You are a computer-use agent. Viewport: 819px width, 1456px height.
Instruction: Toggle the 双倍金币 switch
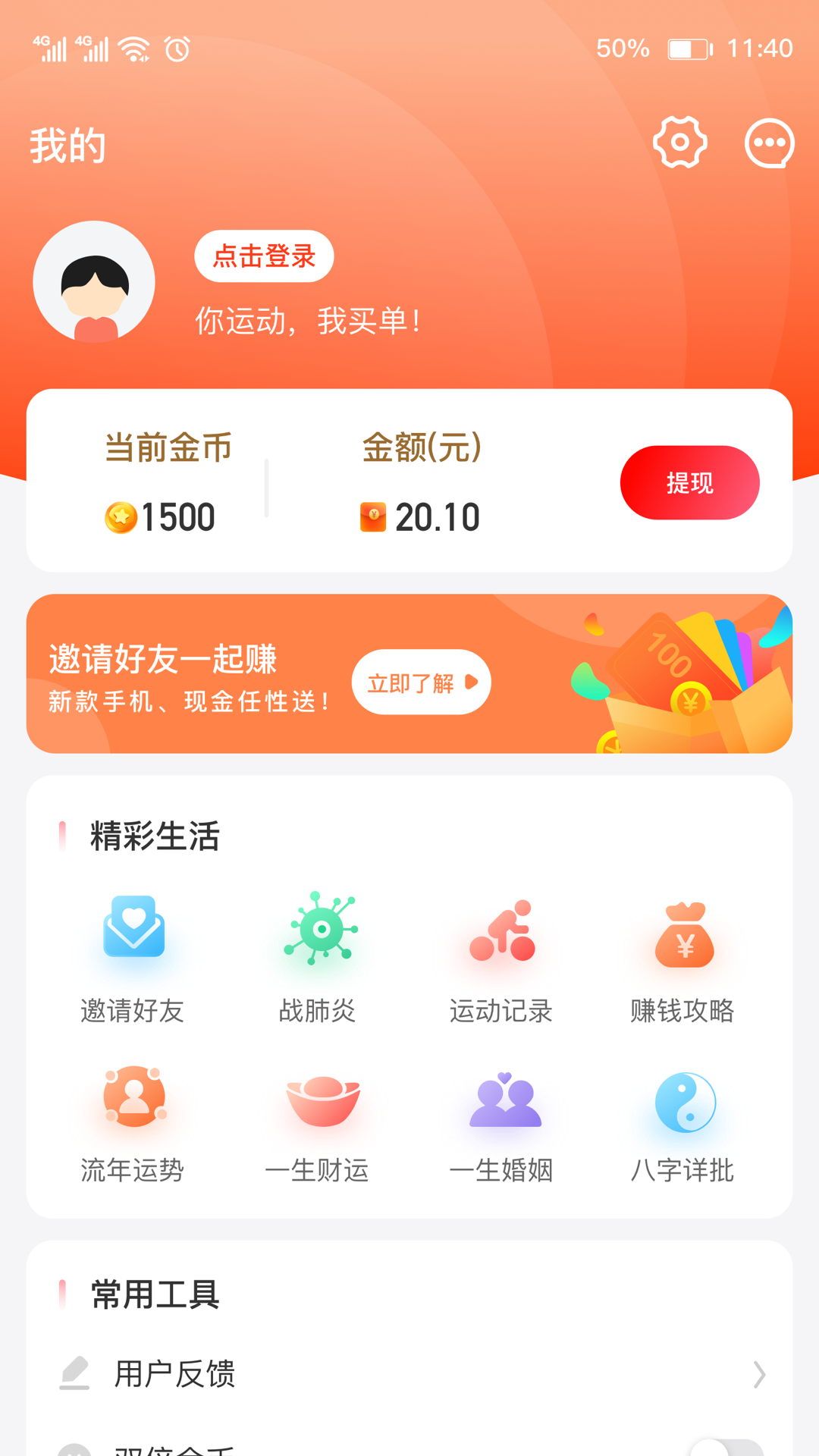(726, 1448)
